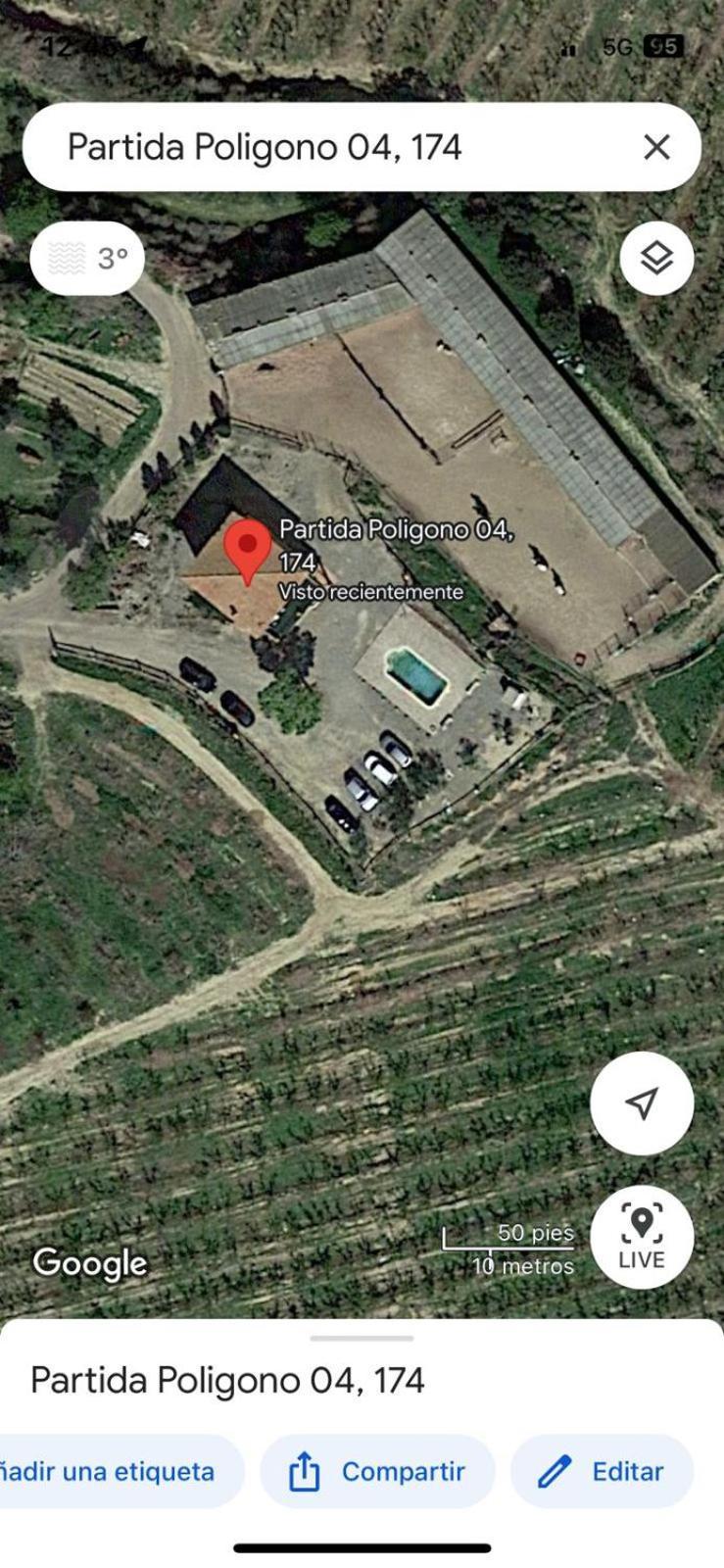Add a label with Añadir una etiqueta
Screen dimensions: 724x1568
pos(113,1471)
